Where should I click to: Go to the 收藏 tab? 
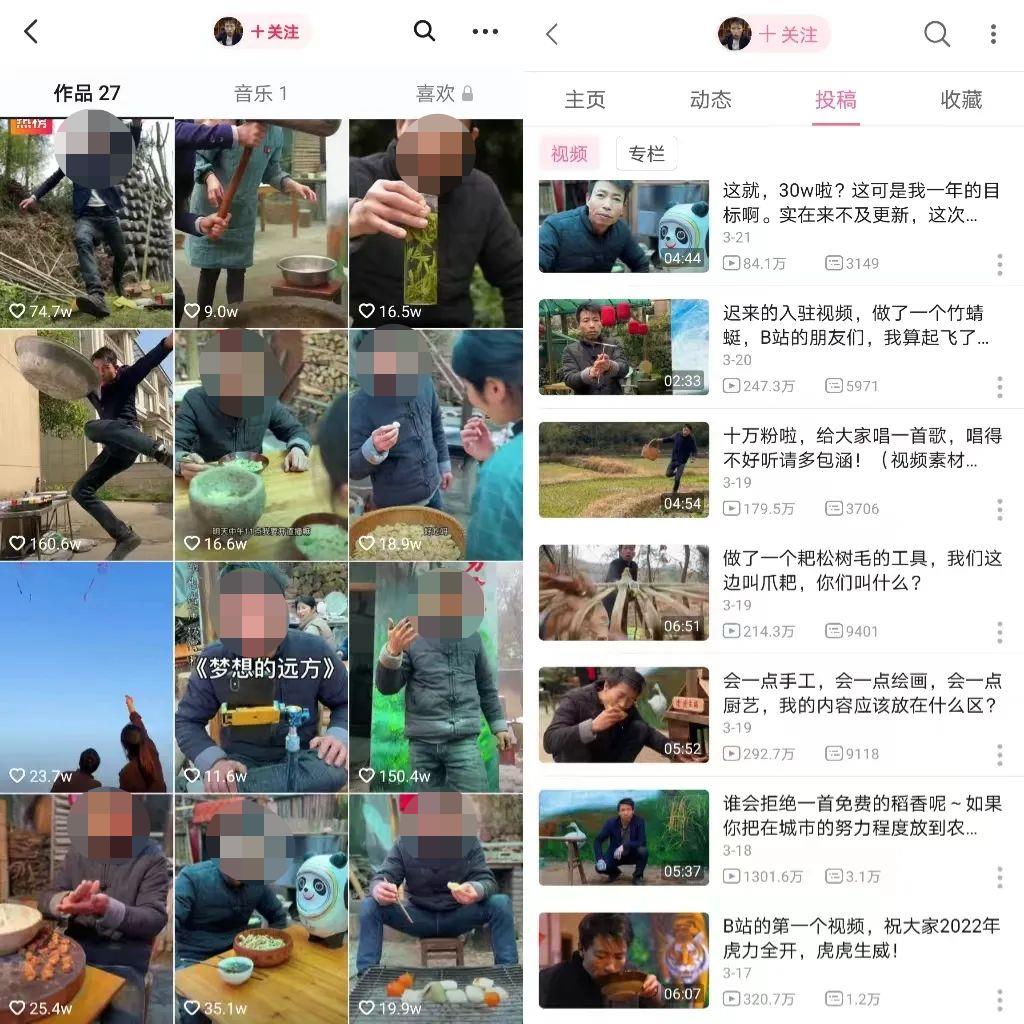coord(961,100)
